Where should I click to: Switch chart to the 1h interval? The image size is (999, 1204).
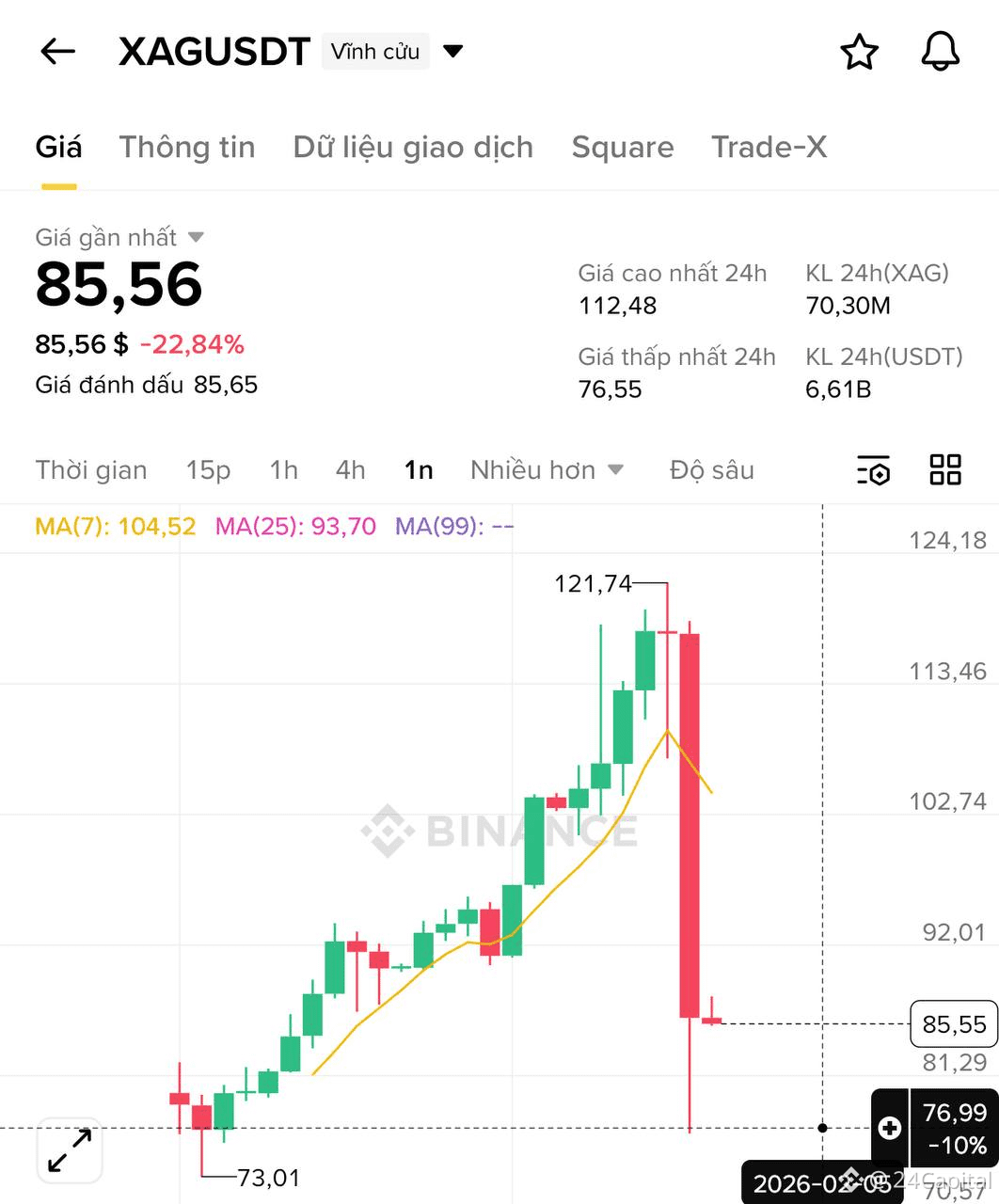(283, 470)
